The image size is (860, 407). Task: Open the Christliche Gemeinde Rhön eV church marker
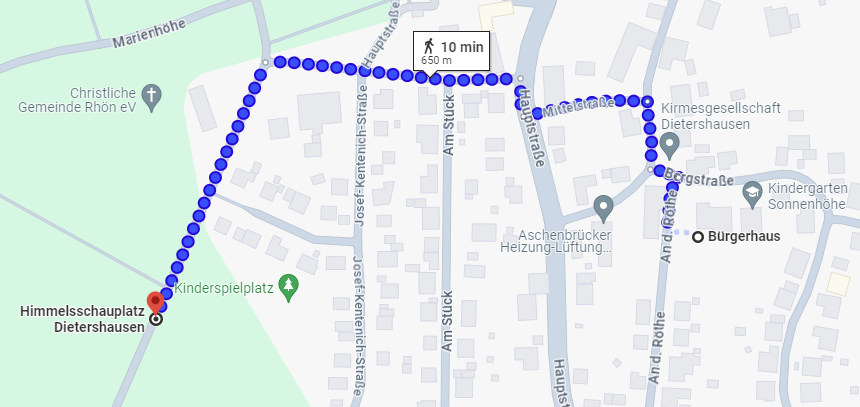point(151,97)
